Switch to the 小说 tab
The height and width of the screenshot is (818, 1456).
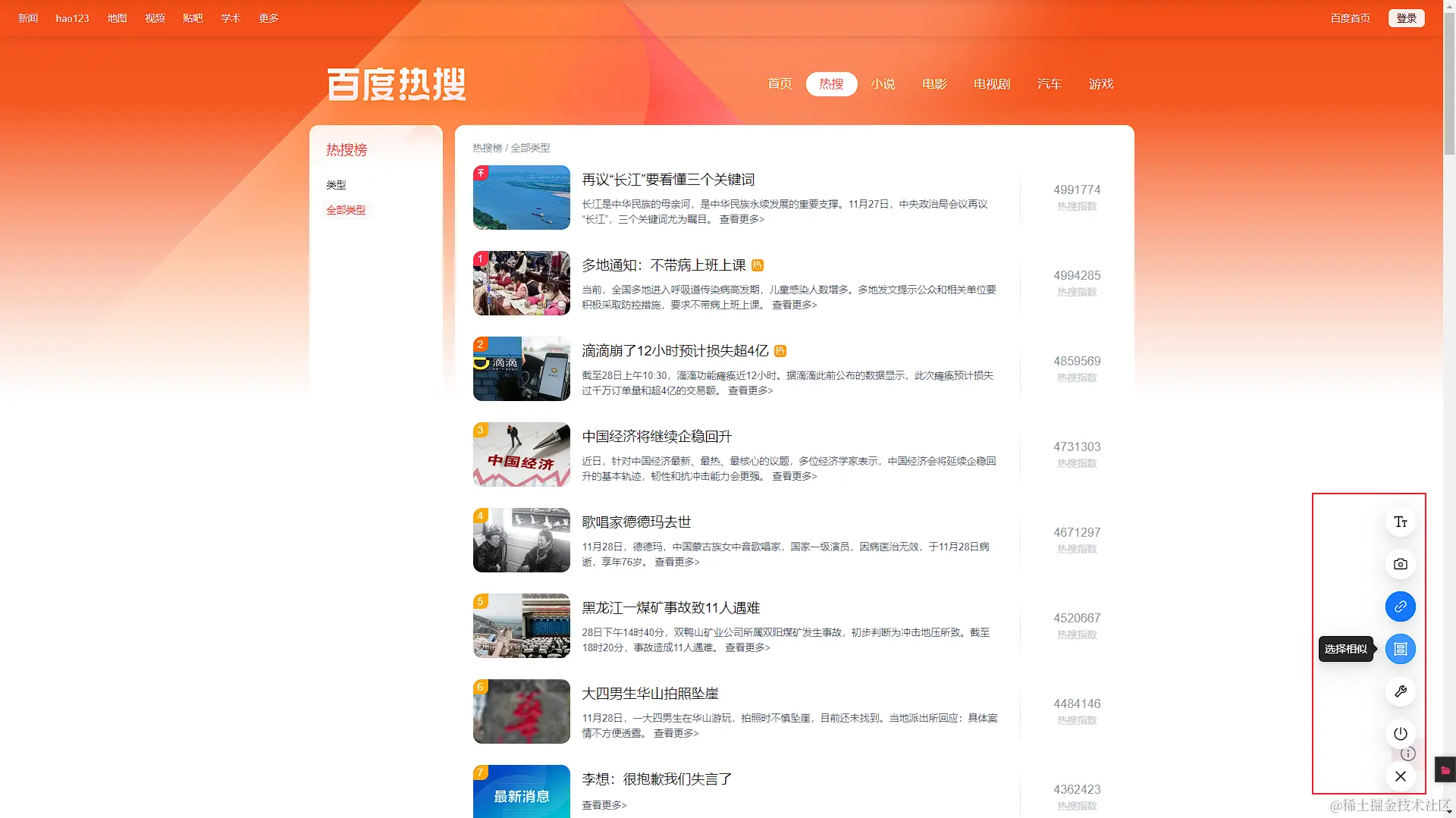click(883, 84)
